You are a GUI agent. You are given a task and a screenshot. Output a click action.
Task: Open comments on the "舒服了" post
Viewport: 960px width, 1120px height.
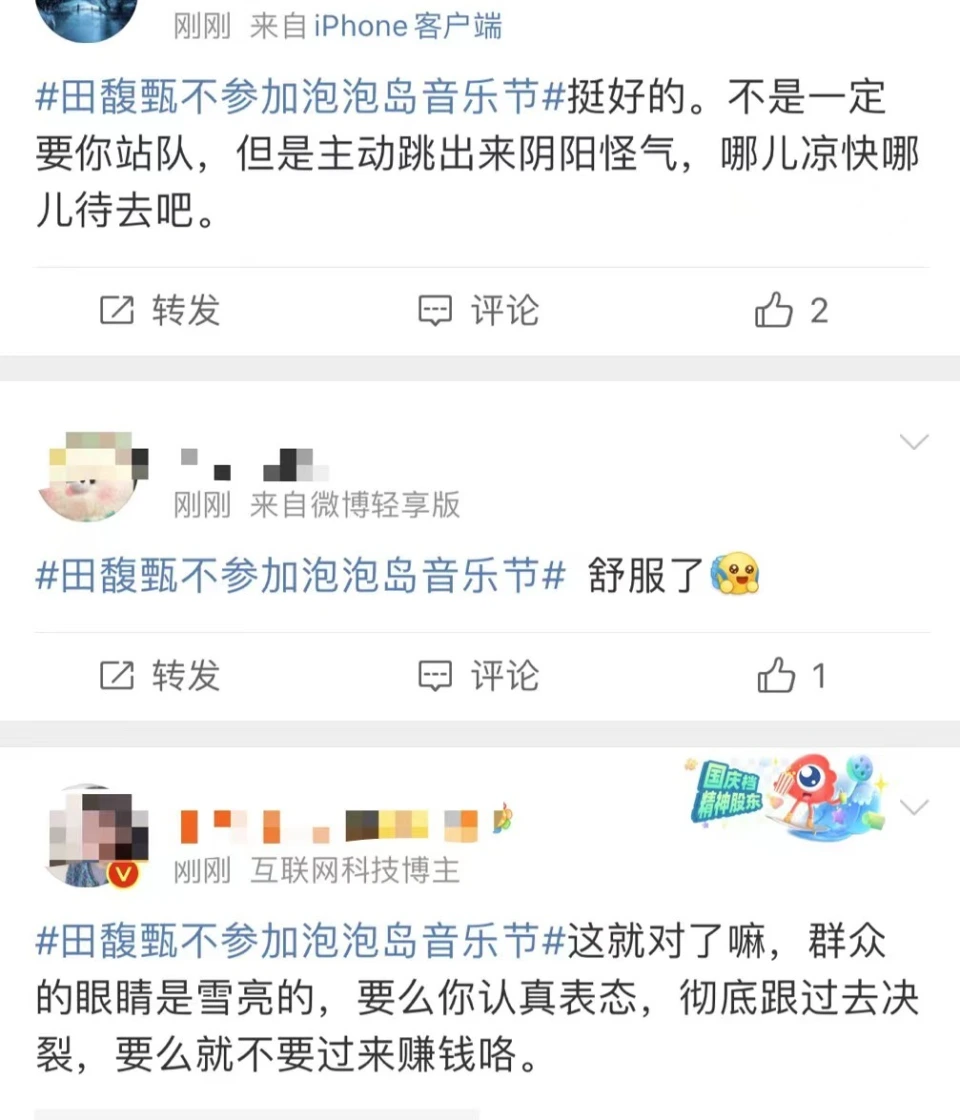tap(478, 677)
